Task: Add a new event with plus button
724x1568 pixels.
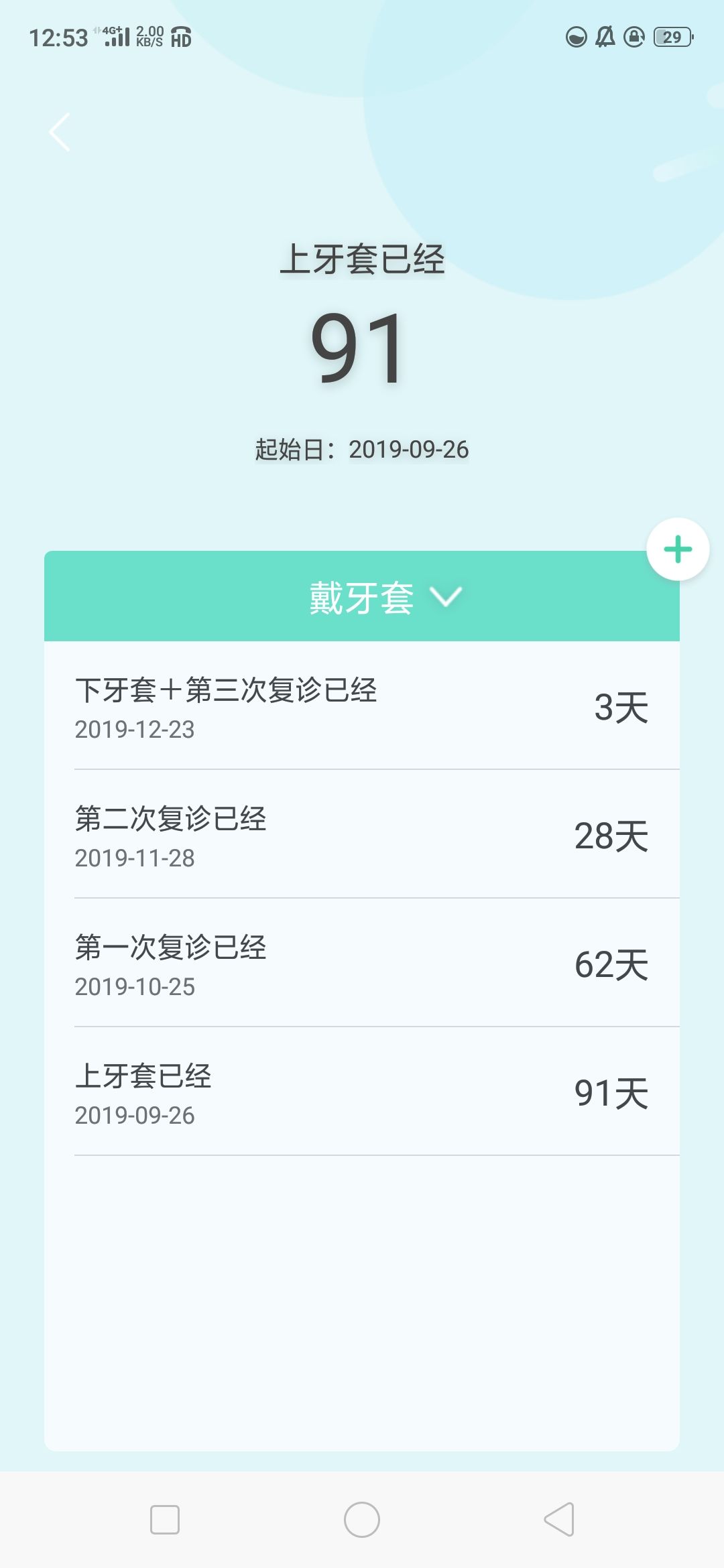Action: pos(678,549)
